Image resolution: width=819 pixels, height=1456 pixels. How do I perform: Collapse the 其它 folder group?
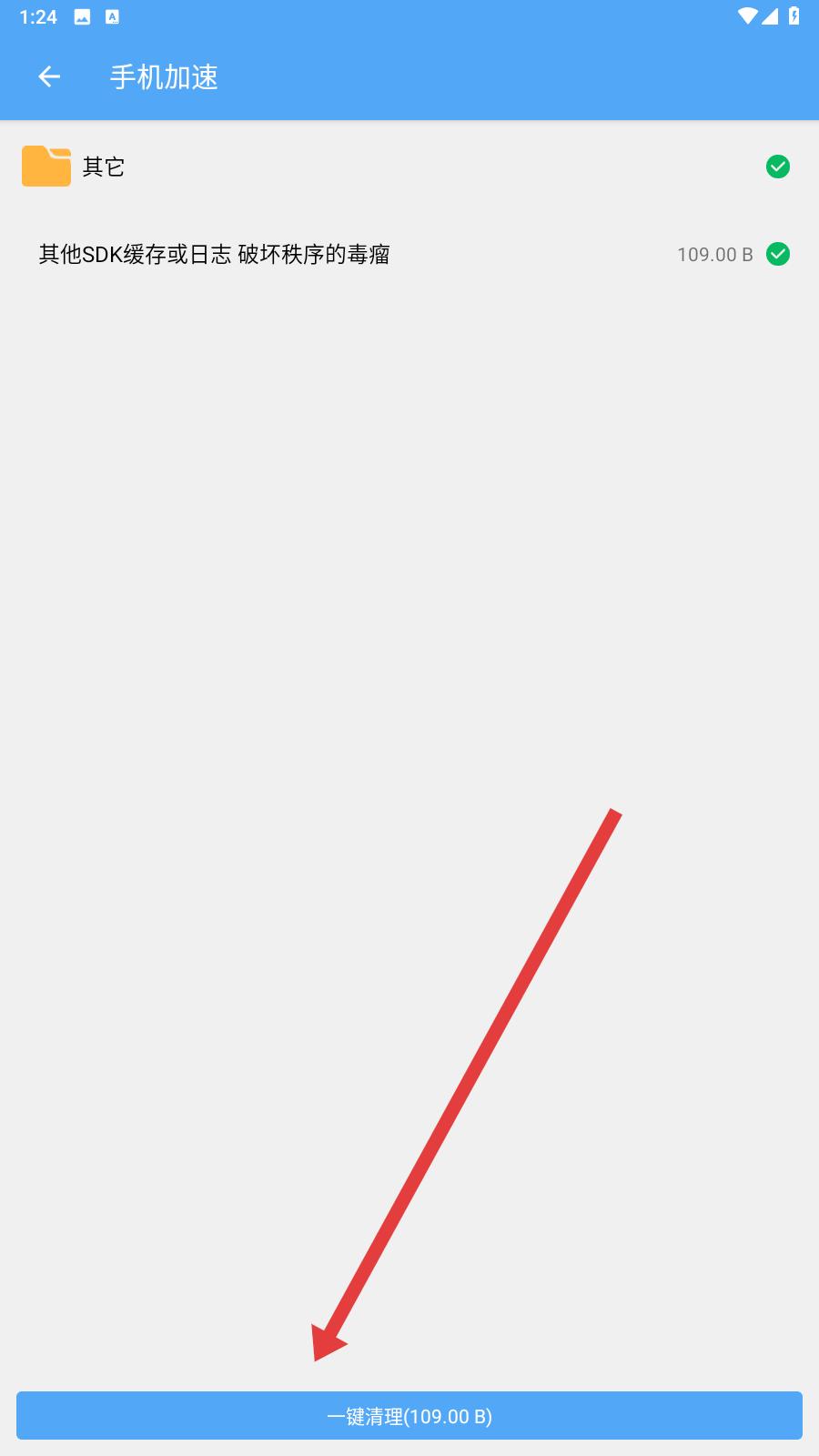(x=409, y=167)
